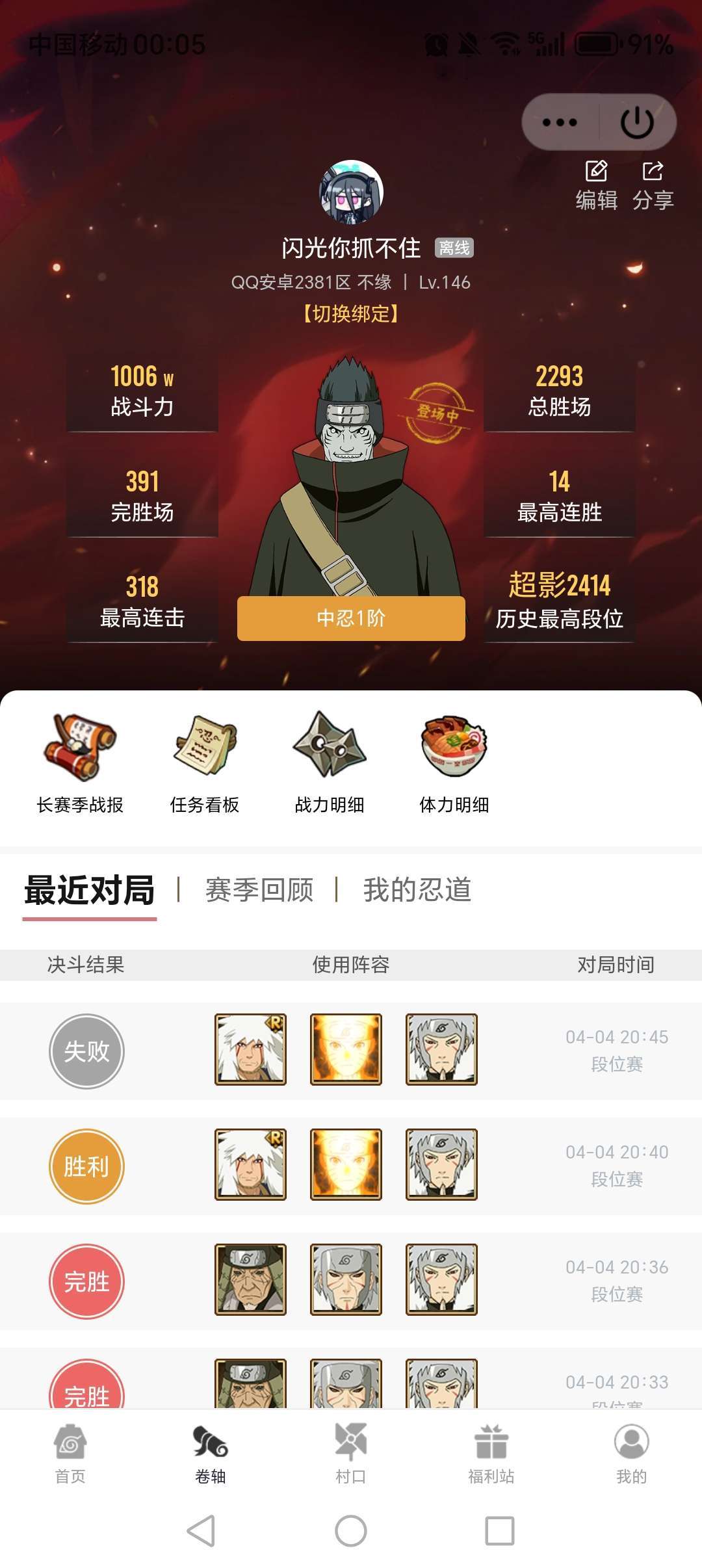Screen dimensions: 702x1568
Task: Open 长赛季战报
Action: 80,764
